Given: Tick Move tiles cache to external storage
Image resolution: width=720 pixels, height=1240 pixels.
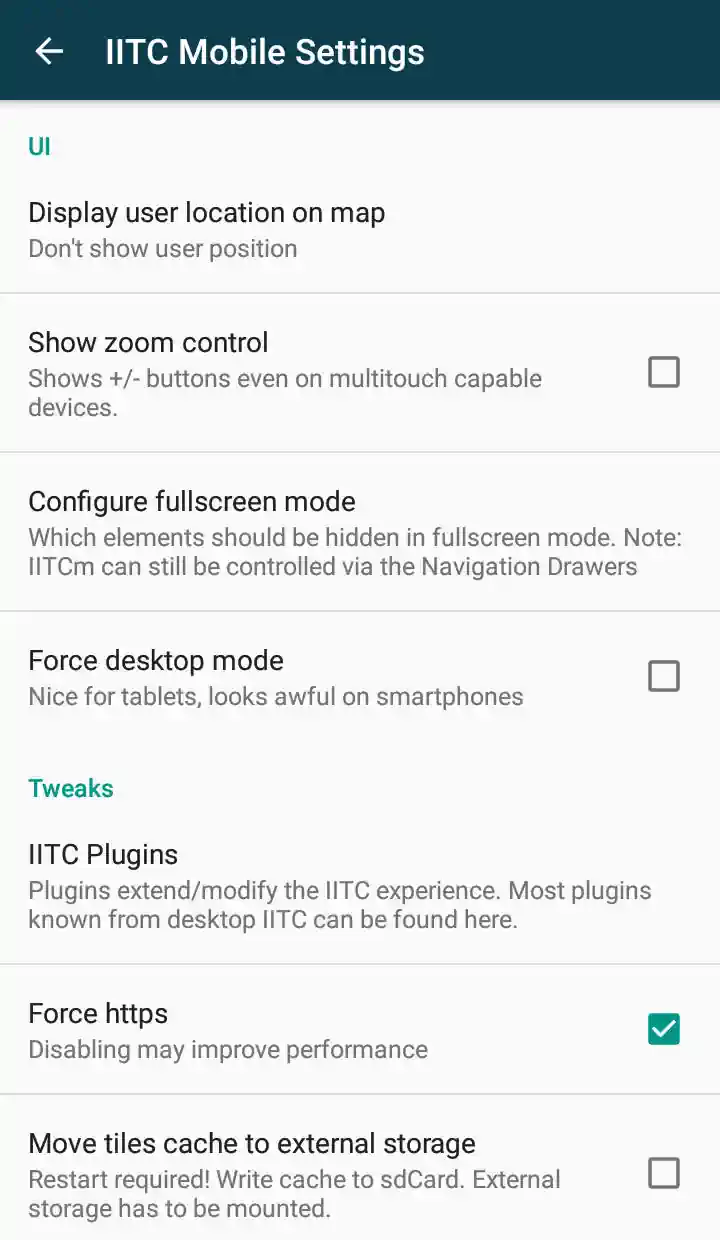Looking at the screenshot, I should click(663, 1172).
